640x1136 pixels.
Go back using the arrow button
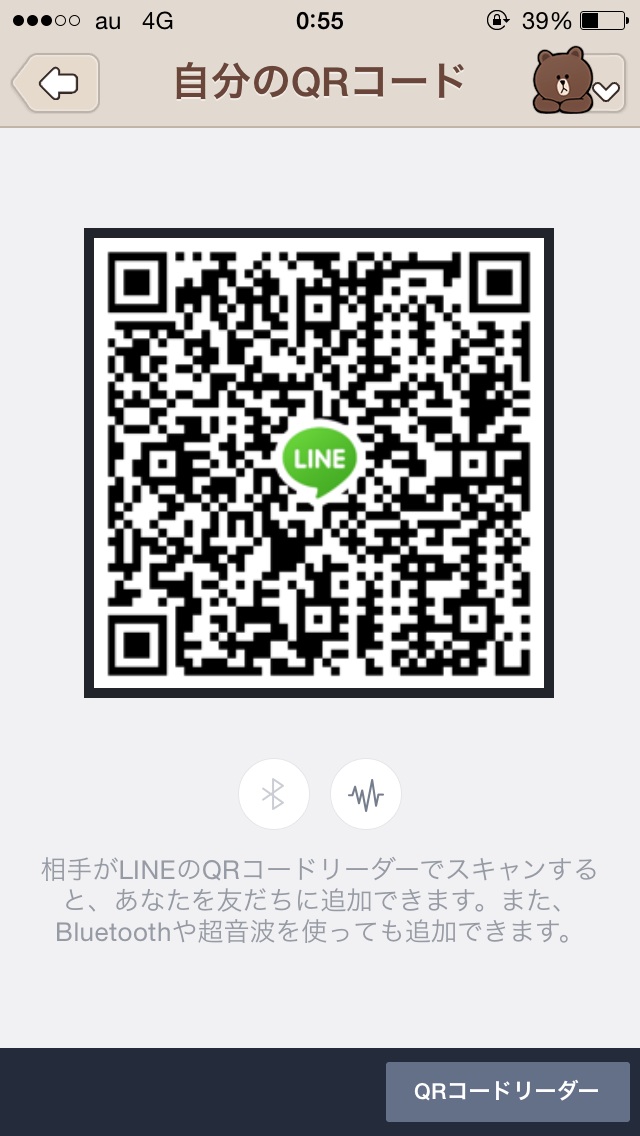click(56, 83)
